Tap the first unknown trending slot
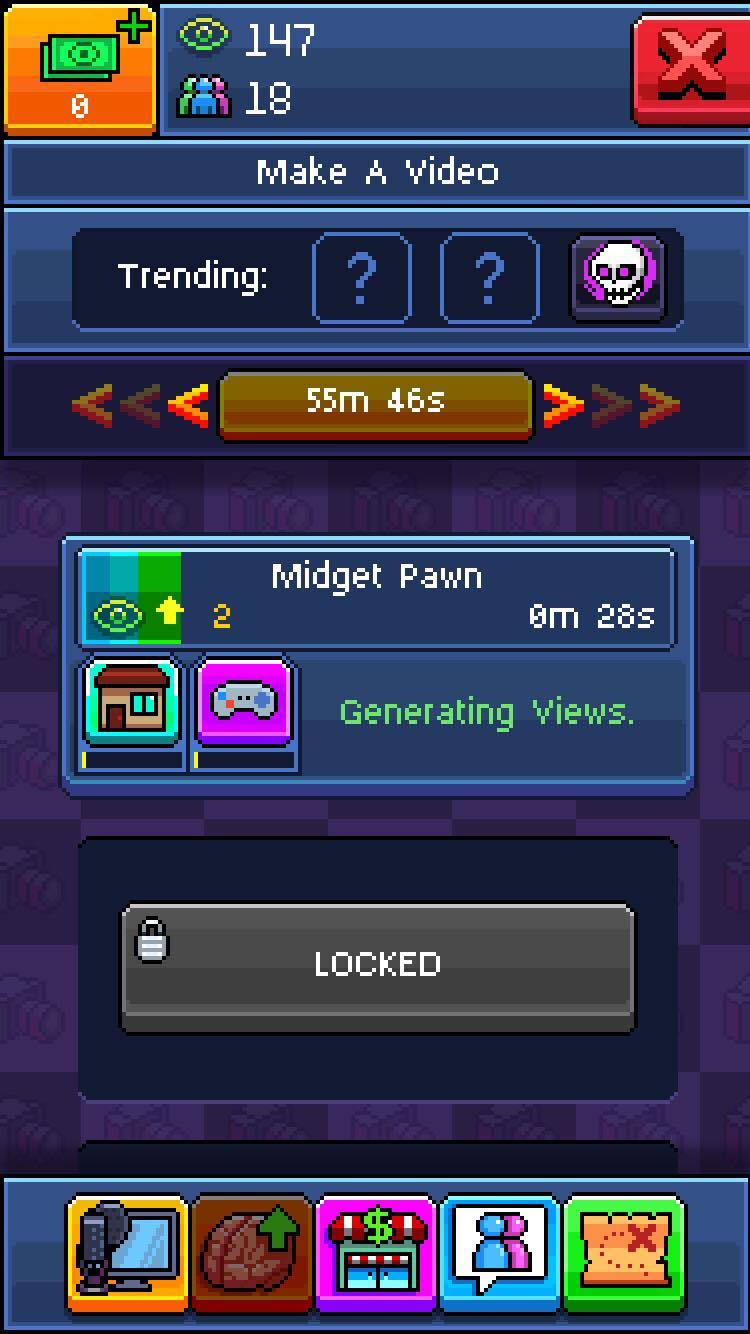The width and height of the screenshot is (750, 1334). coord(362,277)
